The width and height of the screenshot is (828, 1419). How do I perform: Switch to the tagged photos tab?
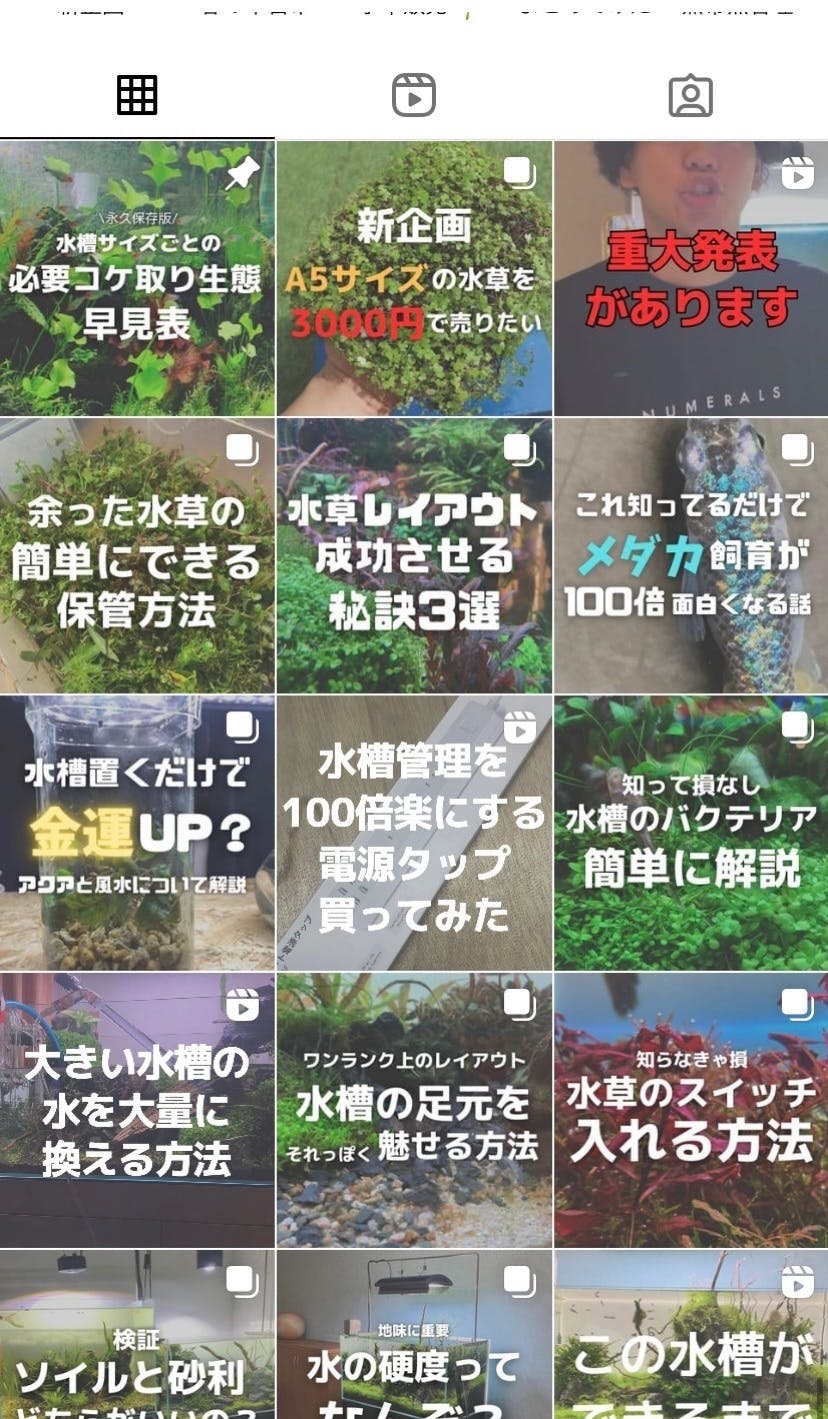[690, 96]
